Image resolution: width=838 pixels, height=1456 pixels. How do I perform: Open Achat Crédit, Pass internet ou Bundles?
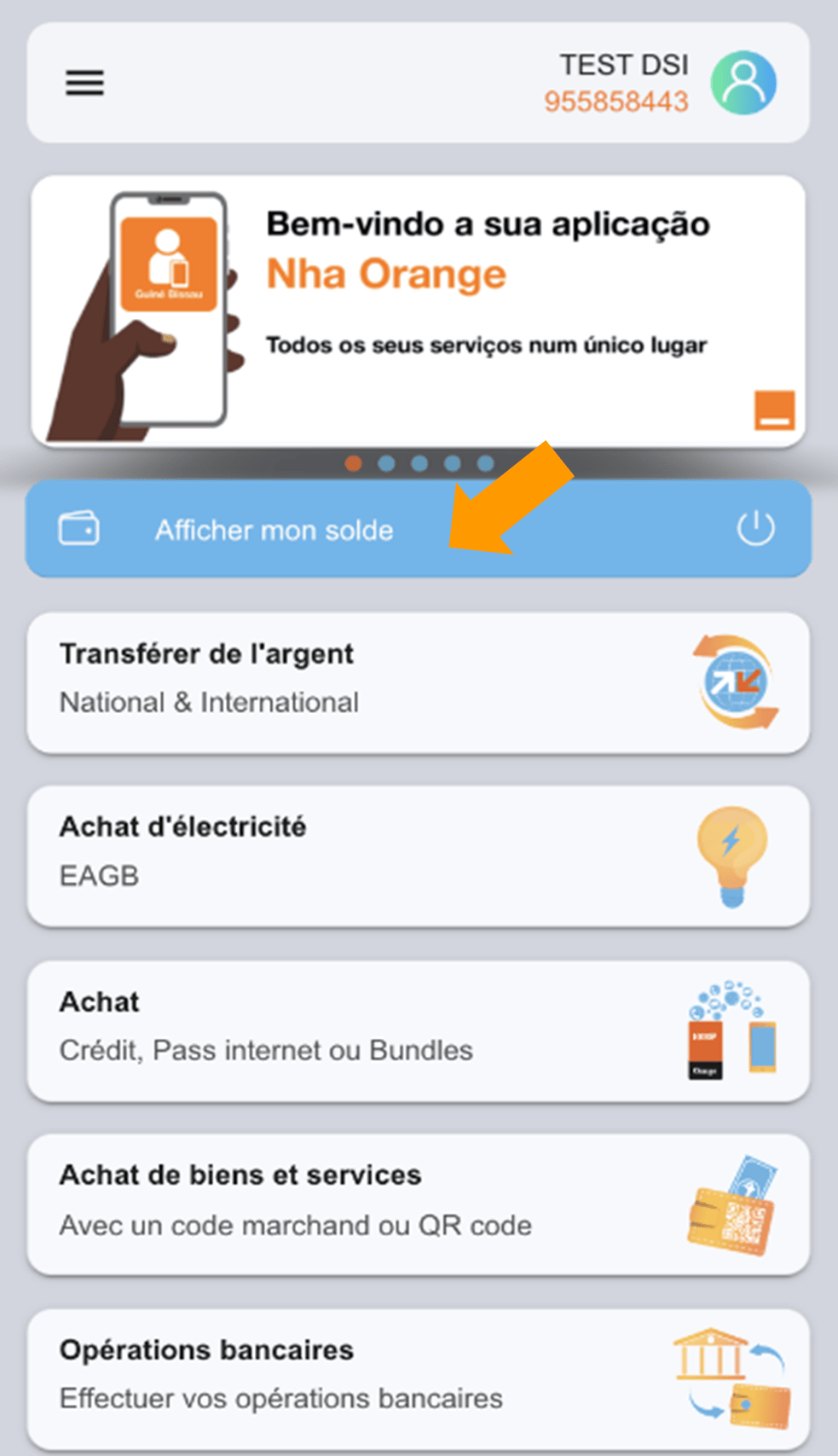418,1030
